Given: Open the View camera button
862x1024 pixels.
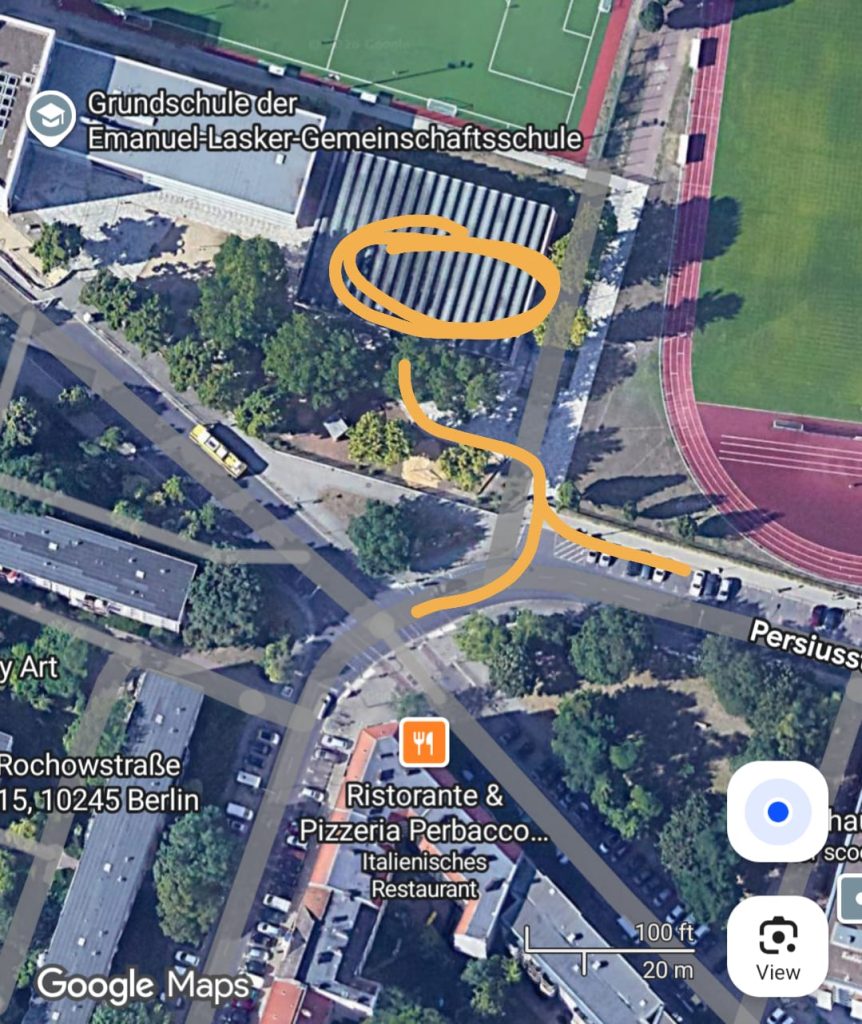Looking at the screenshot, I should click(777, 945).
